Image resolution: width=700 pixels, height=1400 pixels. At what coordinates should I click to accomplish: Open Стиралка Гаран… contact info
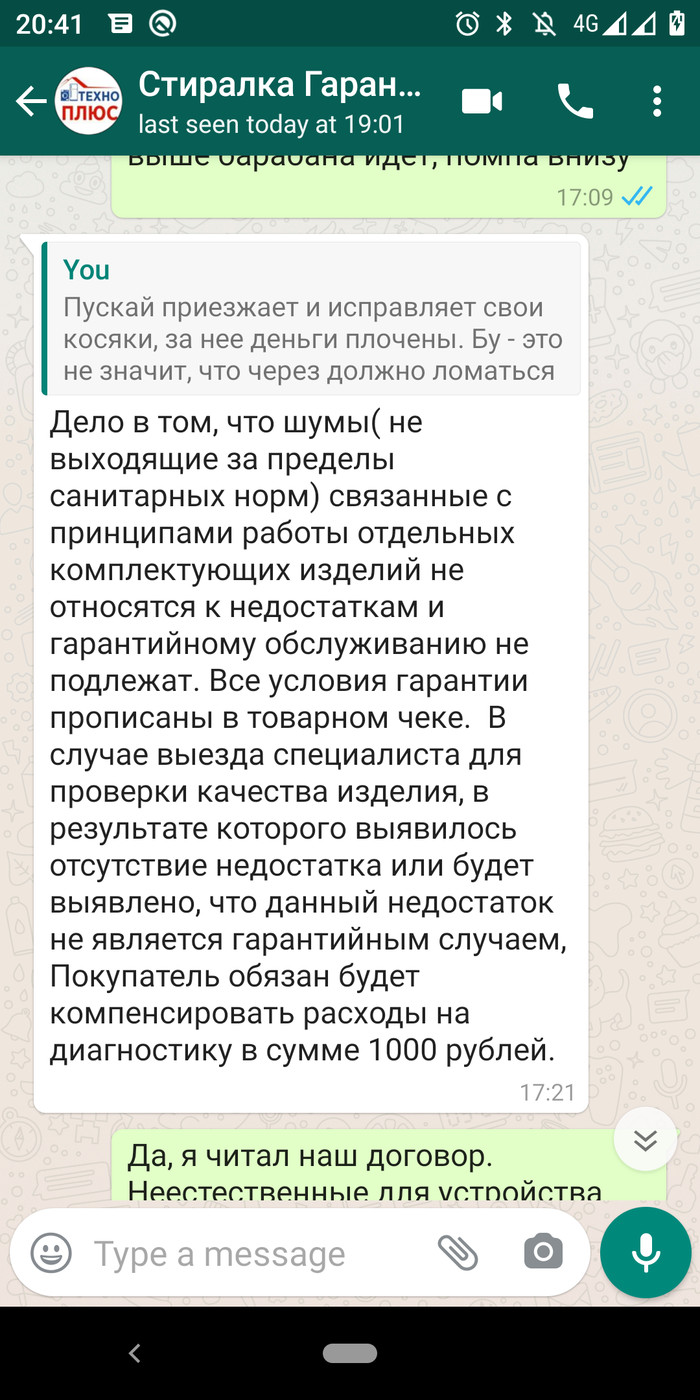280,101
